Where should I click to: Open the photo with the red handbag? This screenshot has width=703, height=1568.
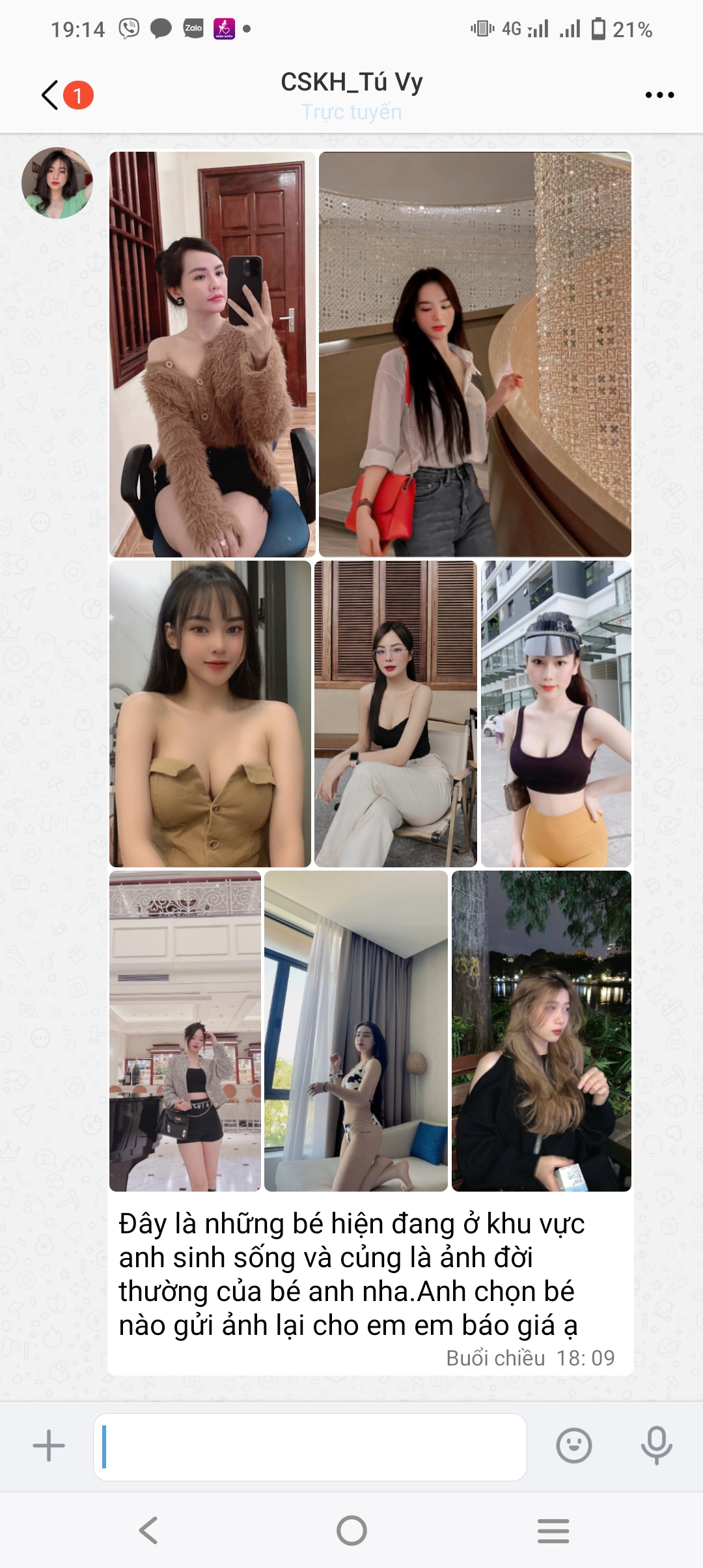[x=475, y=354]
